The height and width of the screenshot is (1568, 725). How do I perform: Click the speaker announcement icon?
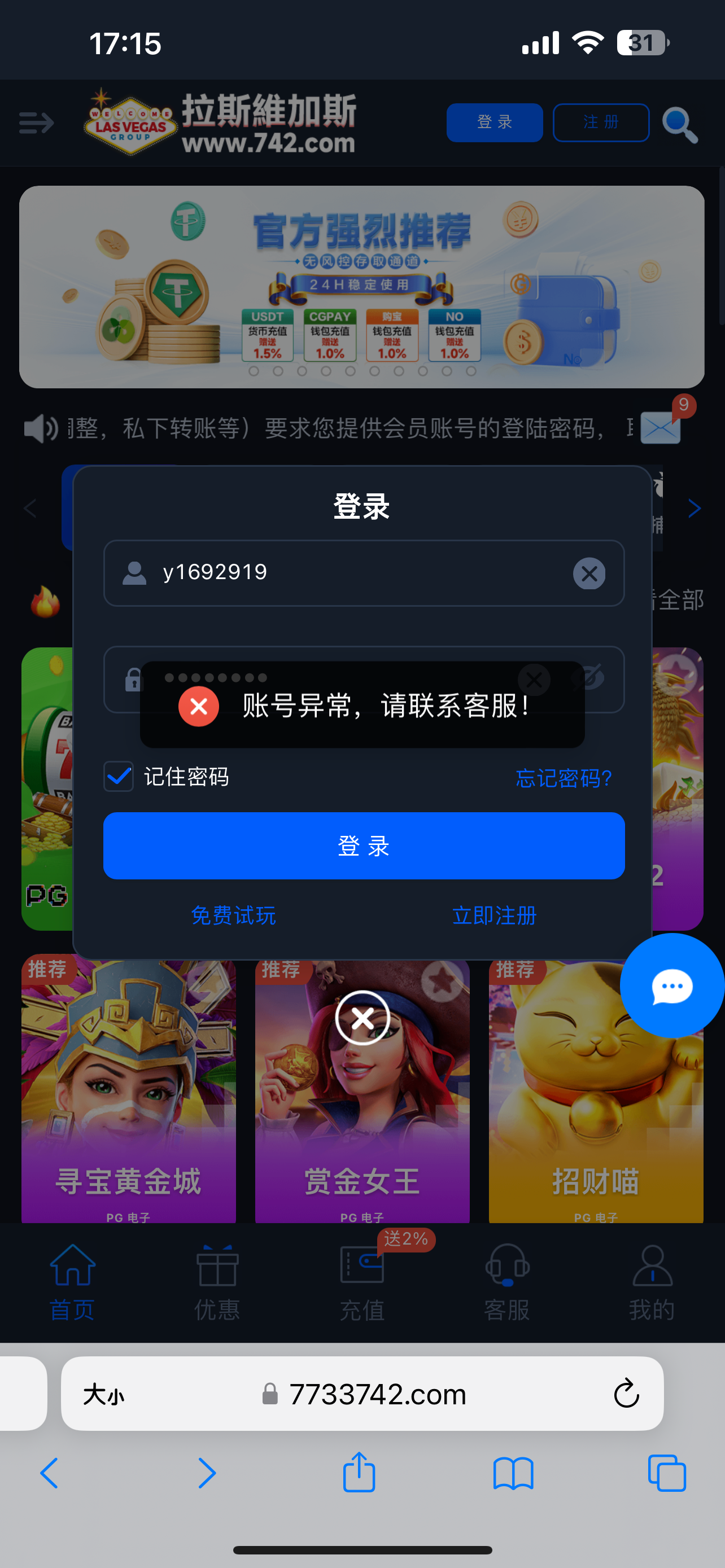[x=38, y=428]
